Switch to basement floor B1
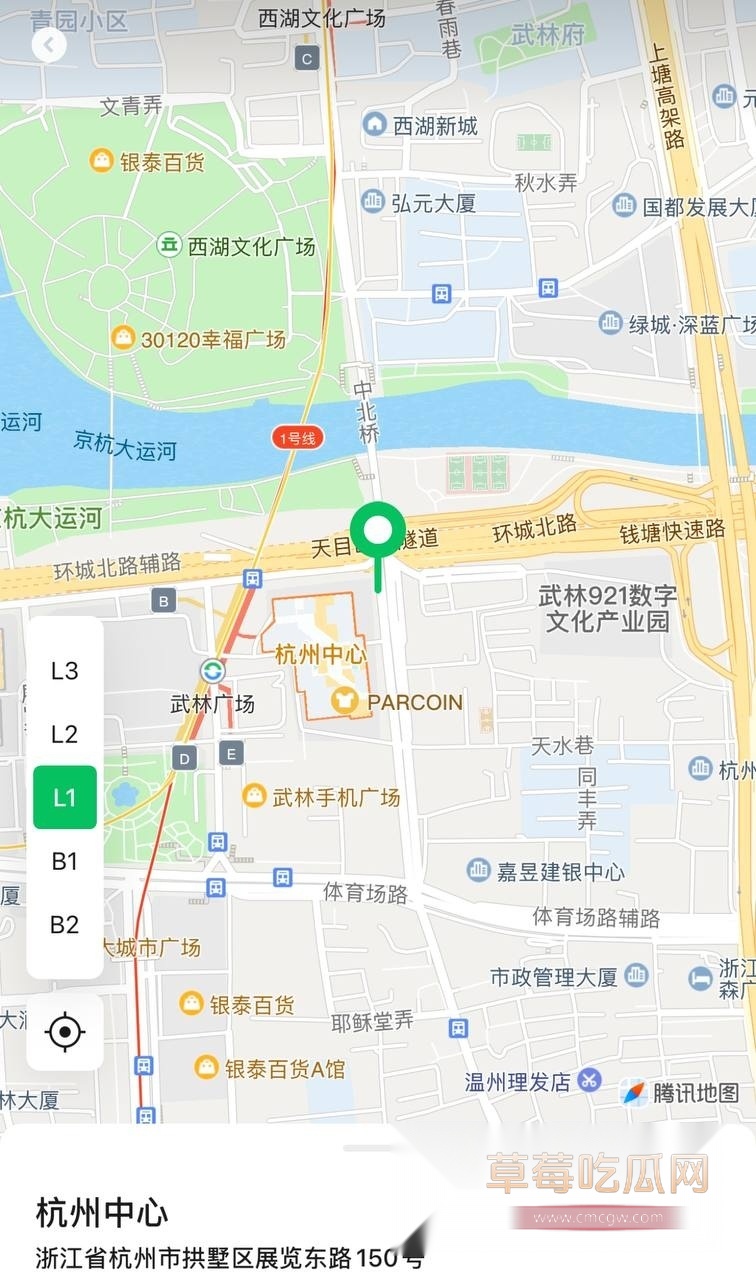The image size is (756, 1280). 65,861
